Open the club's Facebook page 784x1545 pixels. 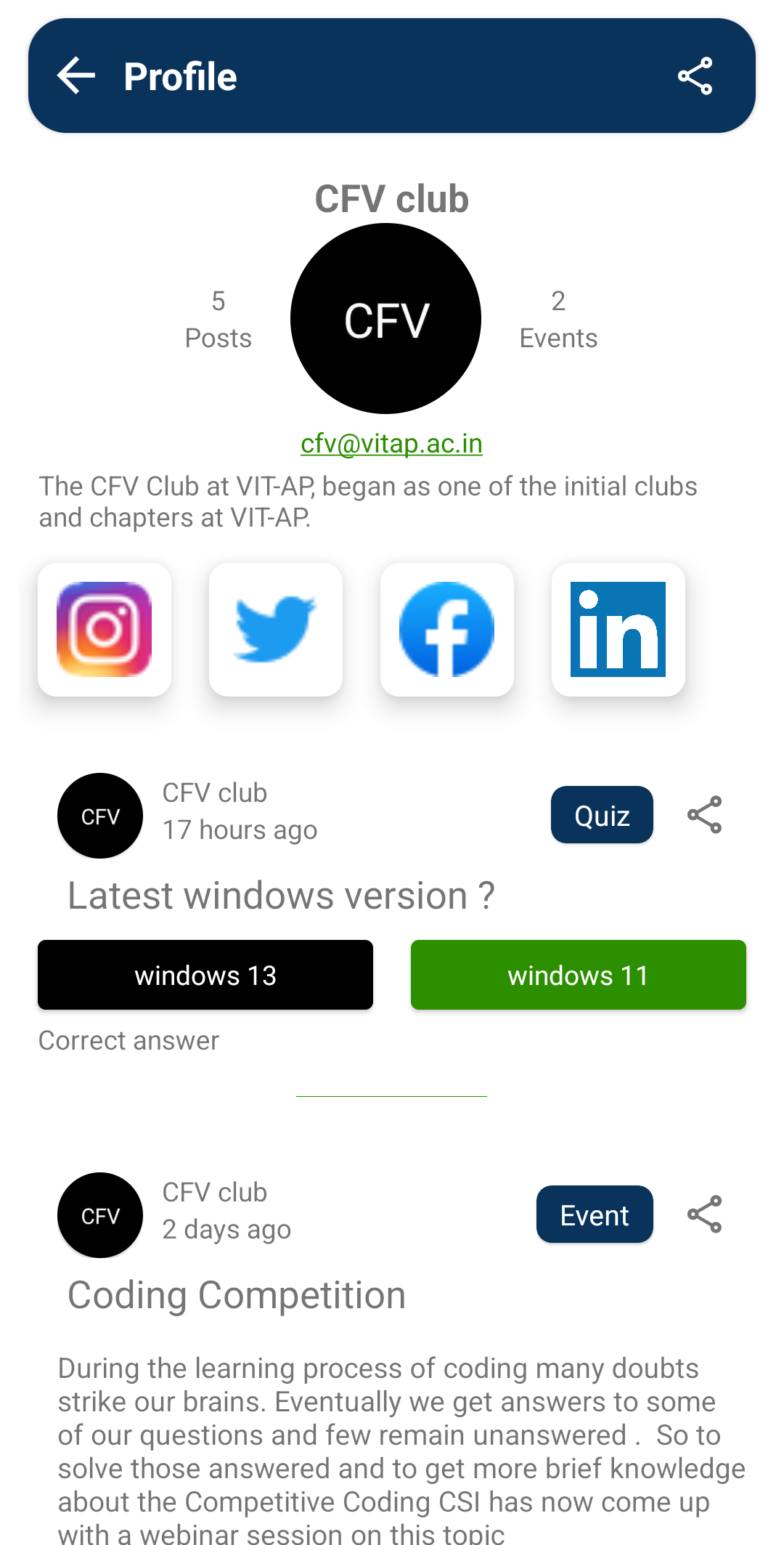(x=447, y=629)
